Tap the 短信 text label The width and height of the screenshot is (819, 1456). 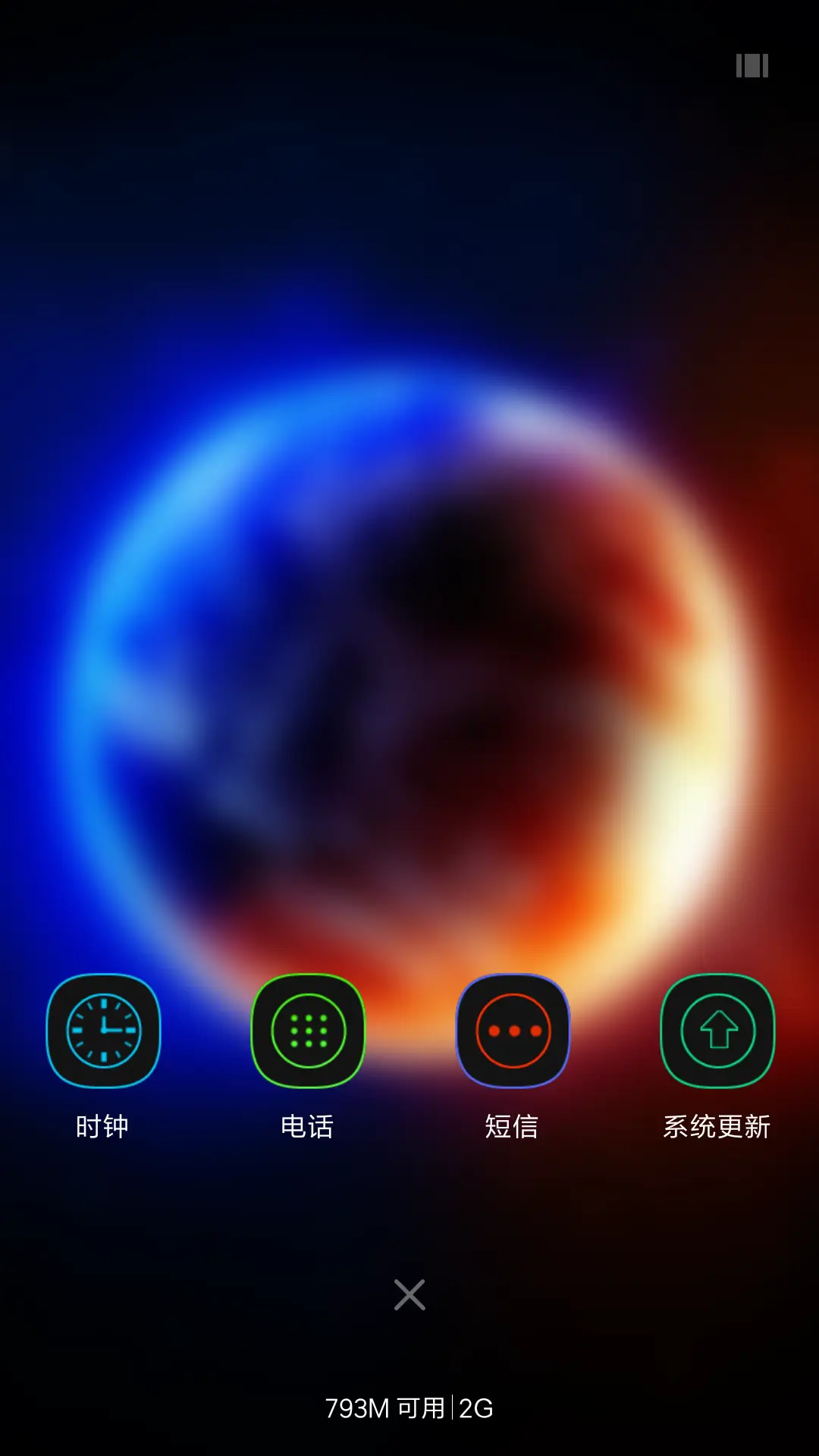[x=513, y=1127]
